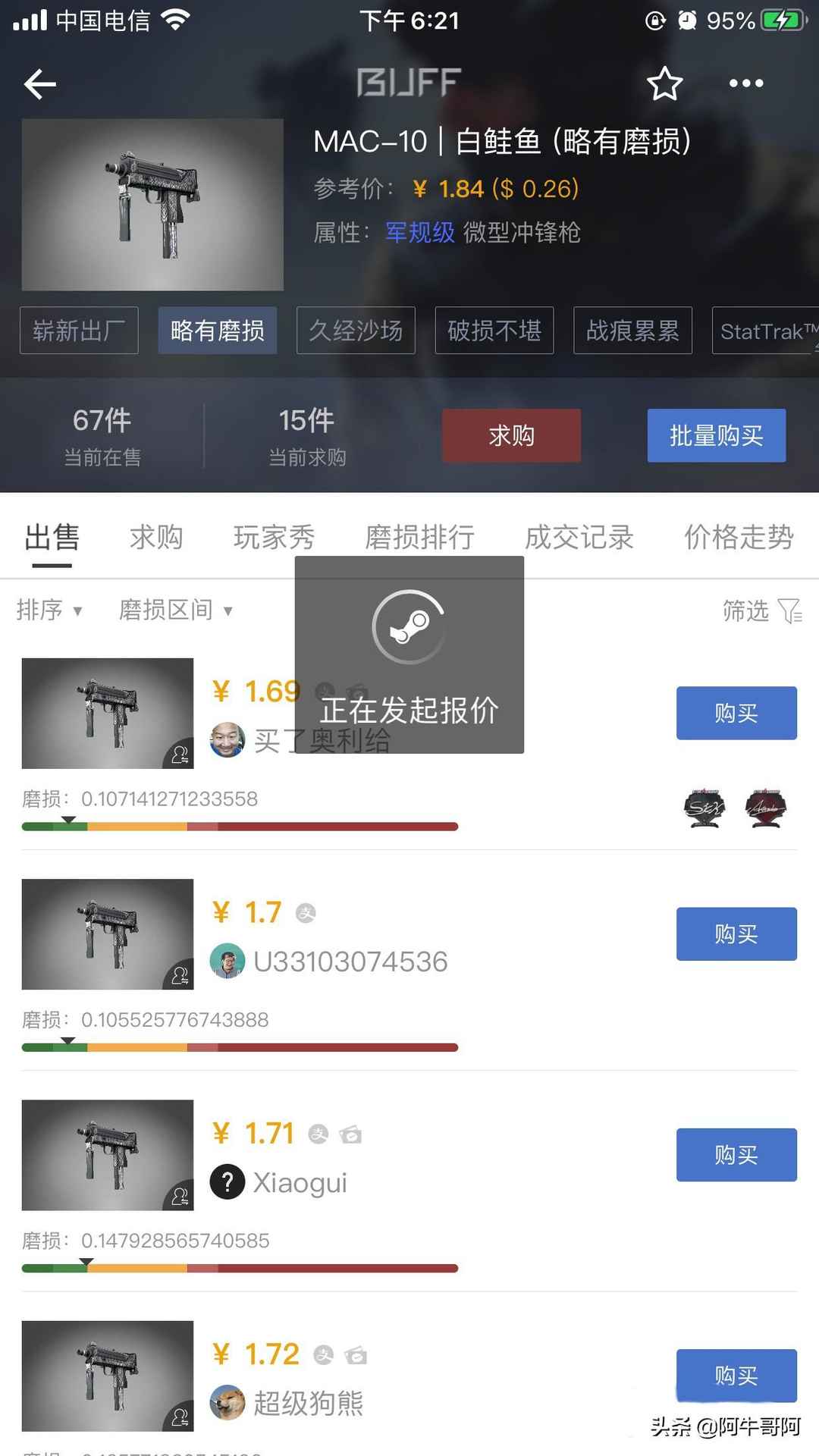Switch to the 求购 tab

tap(156, 537)
